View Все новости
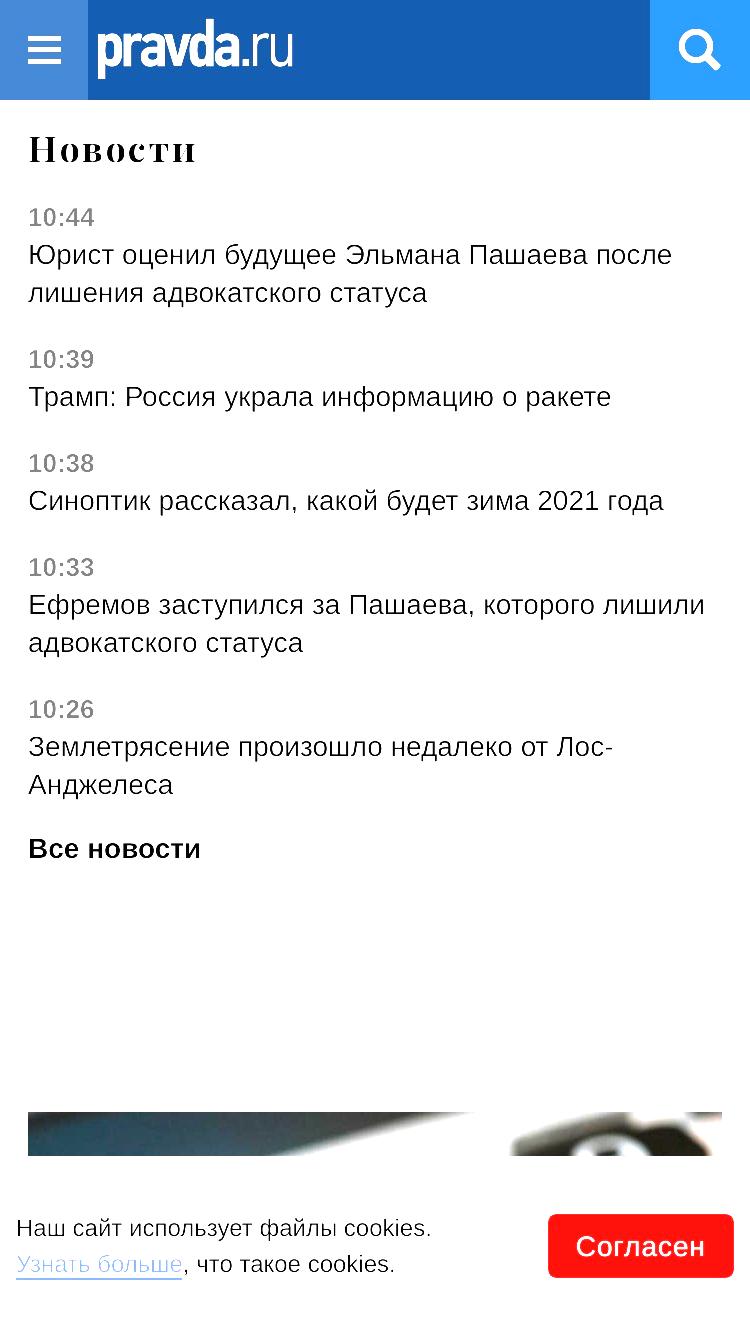750x1334 pixels. coord(115,849)
